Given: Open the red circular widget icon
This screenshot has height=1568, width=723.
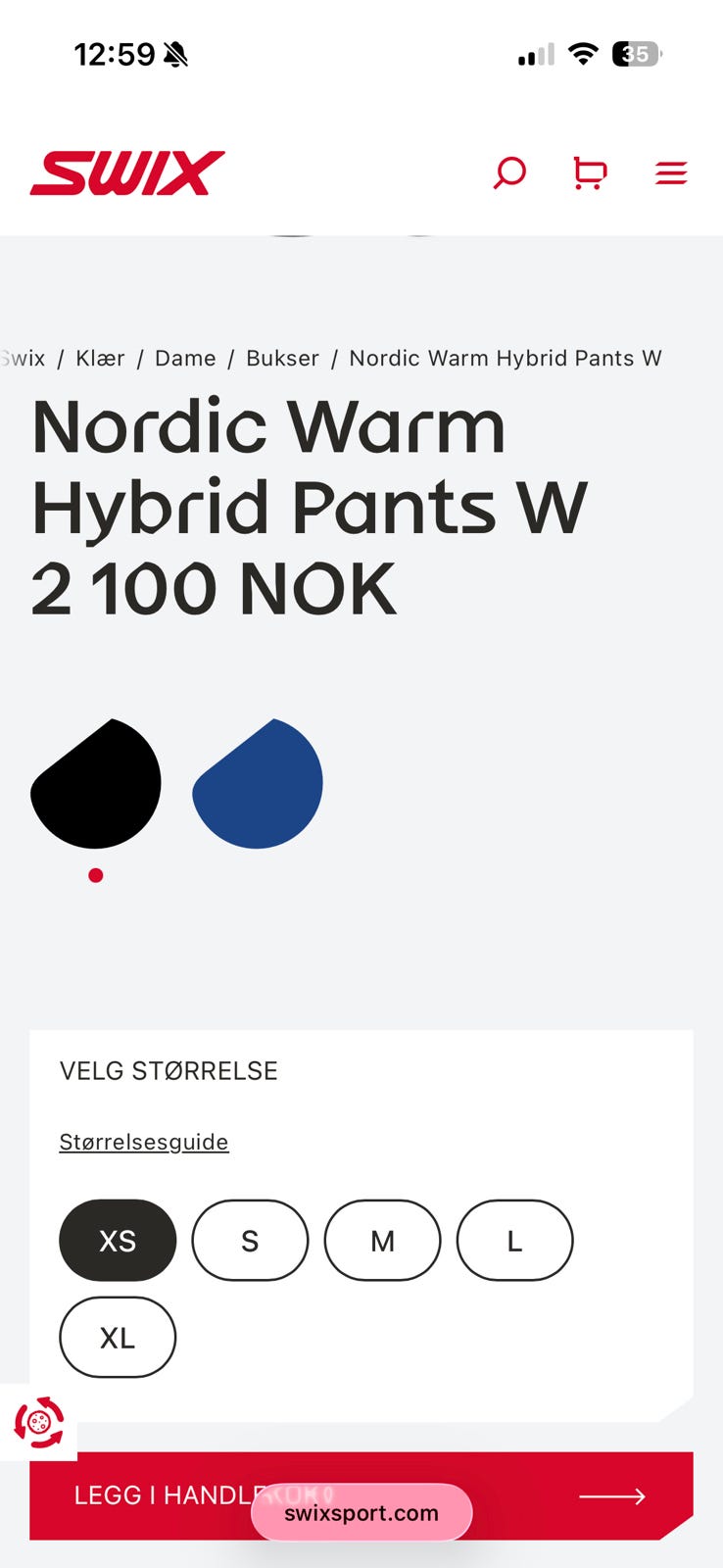Looking at the screenshot, I should (x=39, y=1422).
